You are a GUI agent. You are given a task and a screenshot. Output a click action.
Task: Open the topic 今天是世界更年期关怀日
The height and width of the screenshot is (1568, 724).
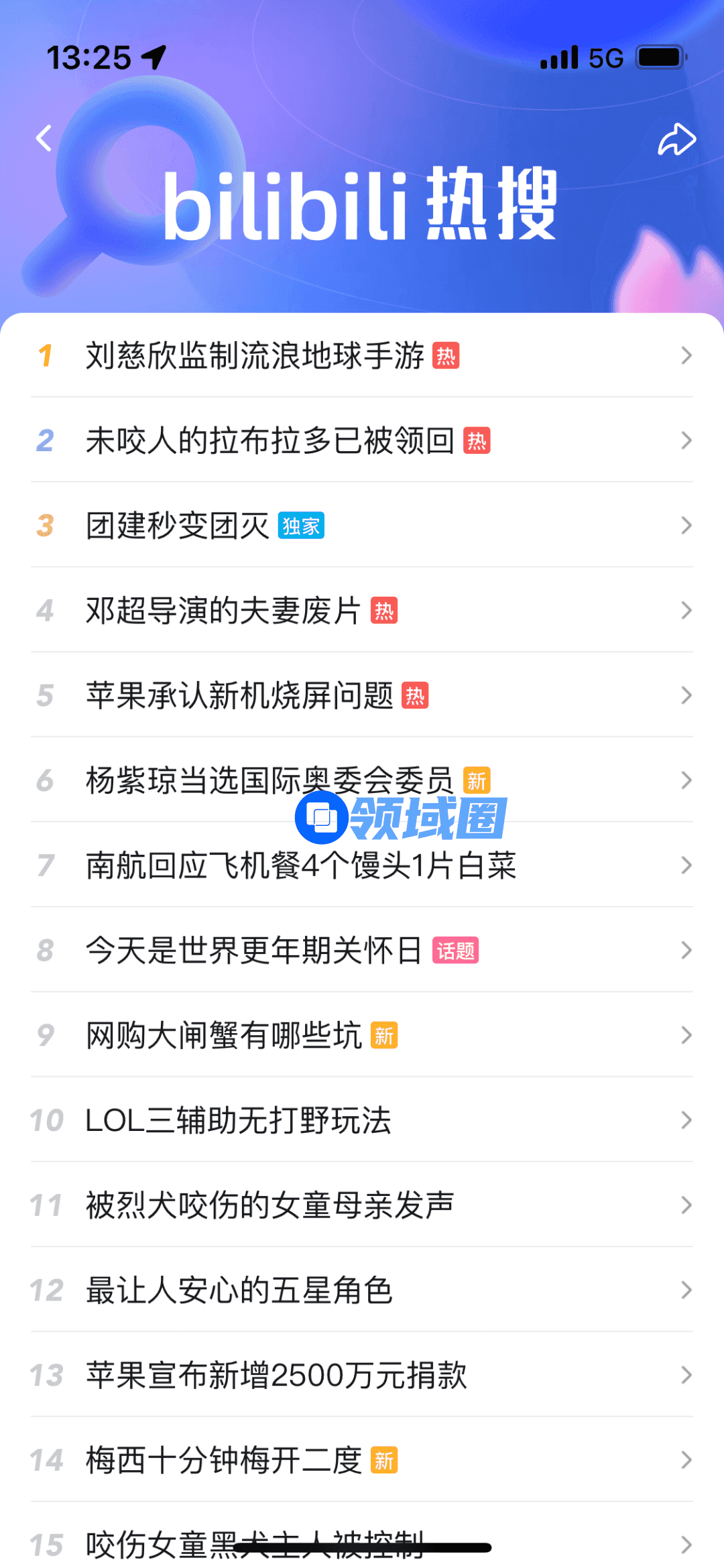[x=253, y=951]
